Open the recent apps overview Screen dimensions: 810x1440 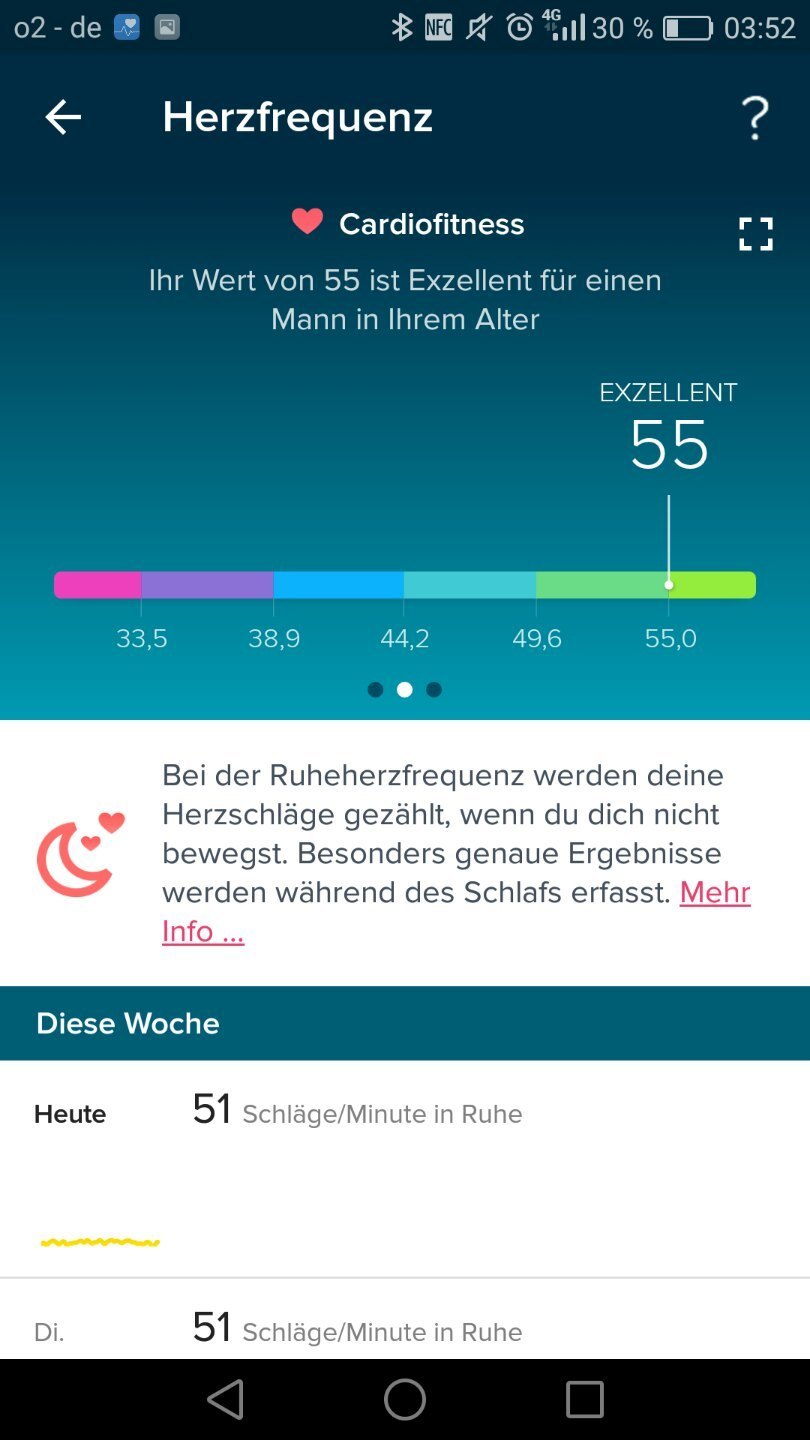(584, 1399)
